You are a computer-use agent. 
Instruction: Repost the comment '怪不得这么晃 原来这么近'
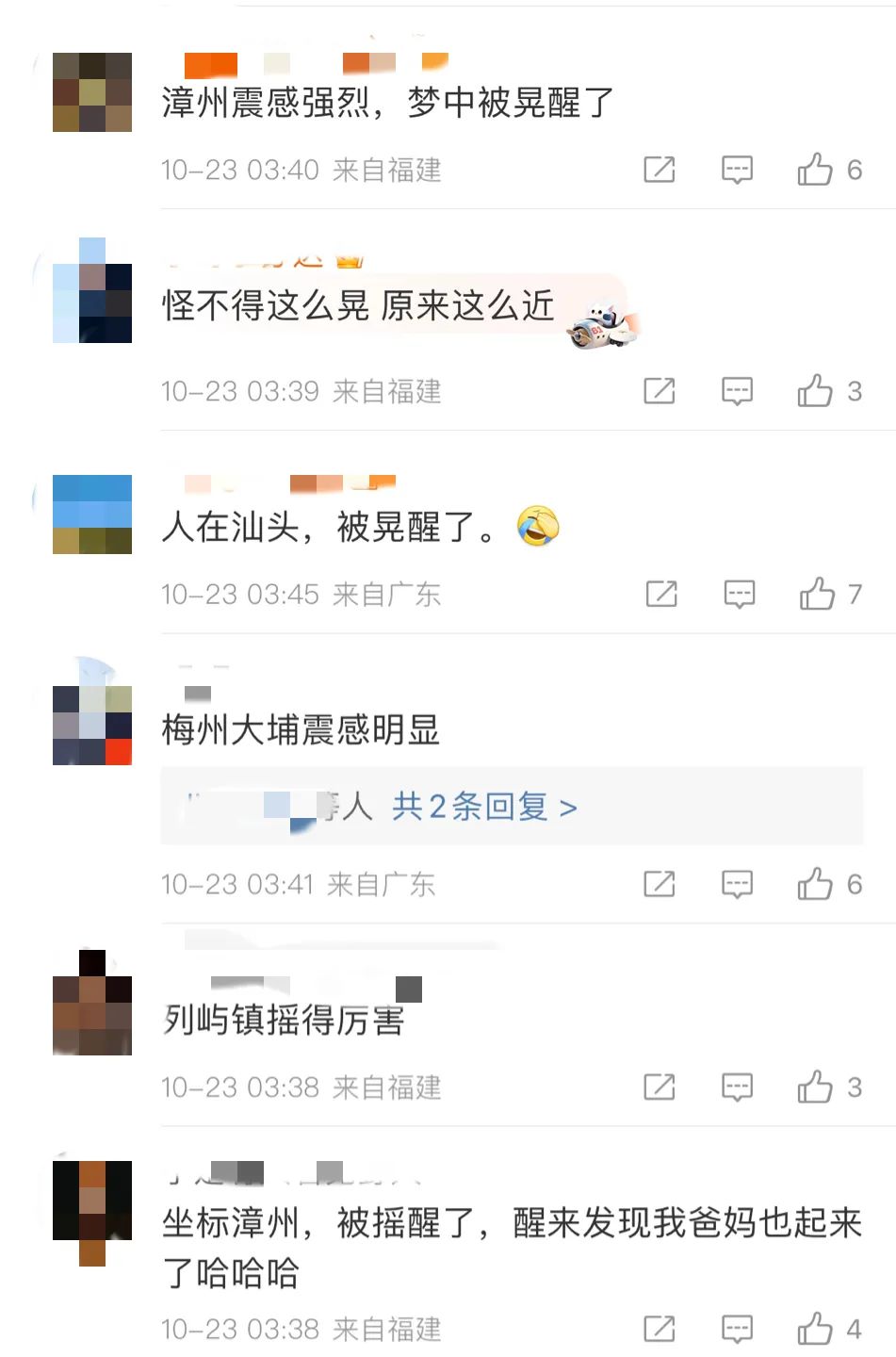(659, 391)
